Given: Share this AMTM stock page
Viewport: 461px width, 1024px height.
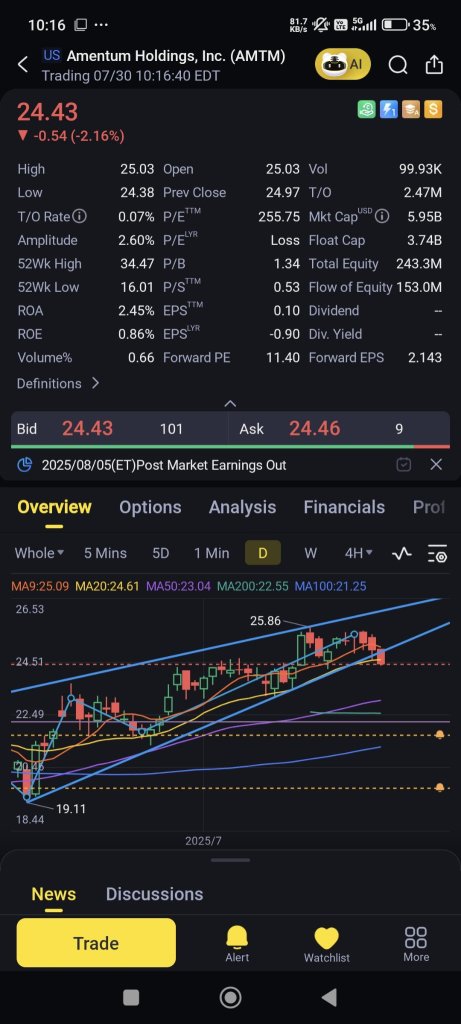Looking at the screenshot, I should (434, 65).
